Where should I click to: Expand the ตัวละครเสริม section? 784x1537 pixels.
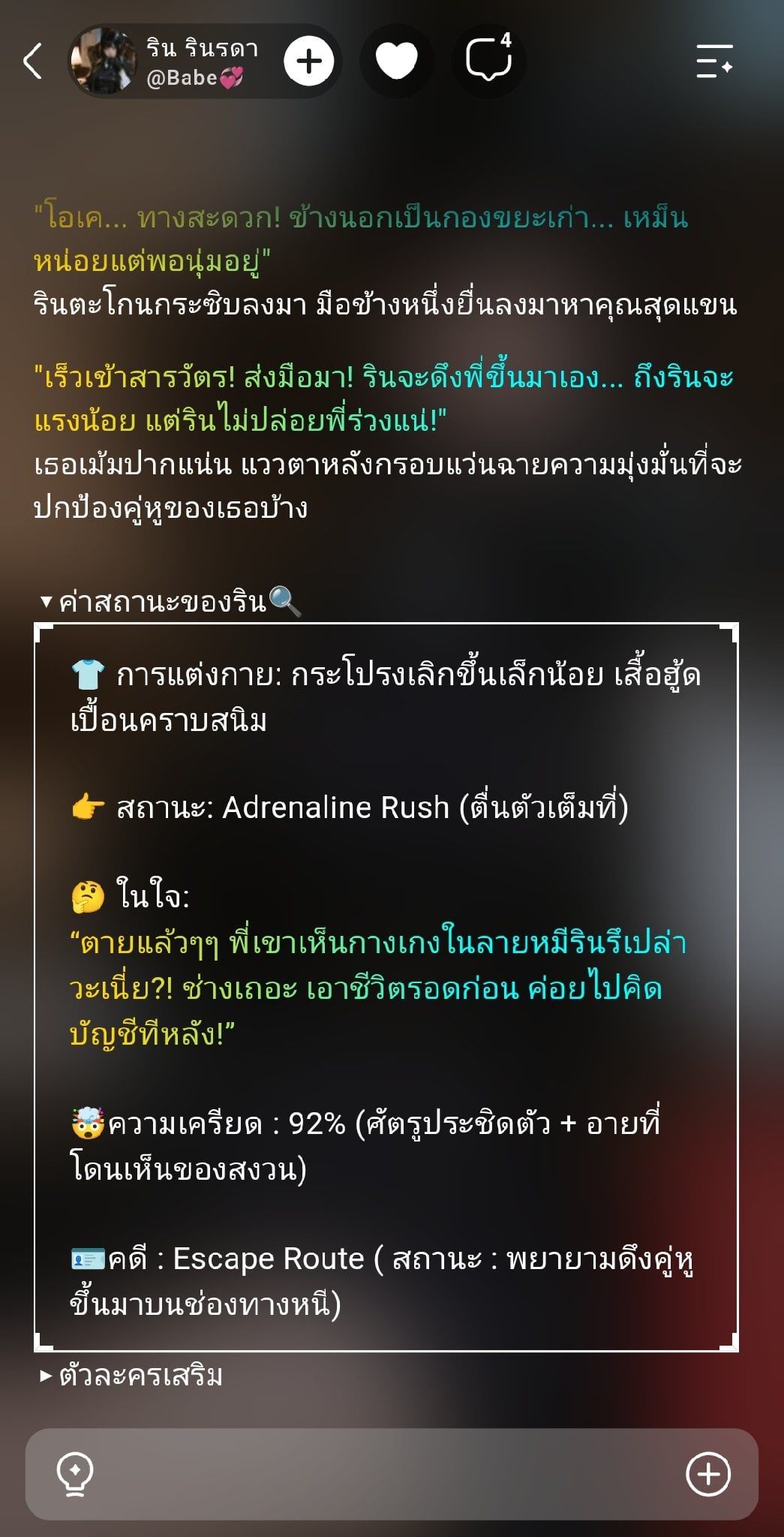132,1376
